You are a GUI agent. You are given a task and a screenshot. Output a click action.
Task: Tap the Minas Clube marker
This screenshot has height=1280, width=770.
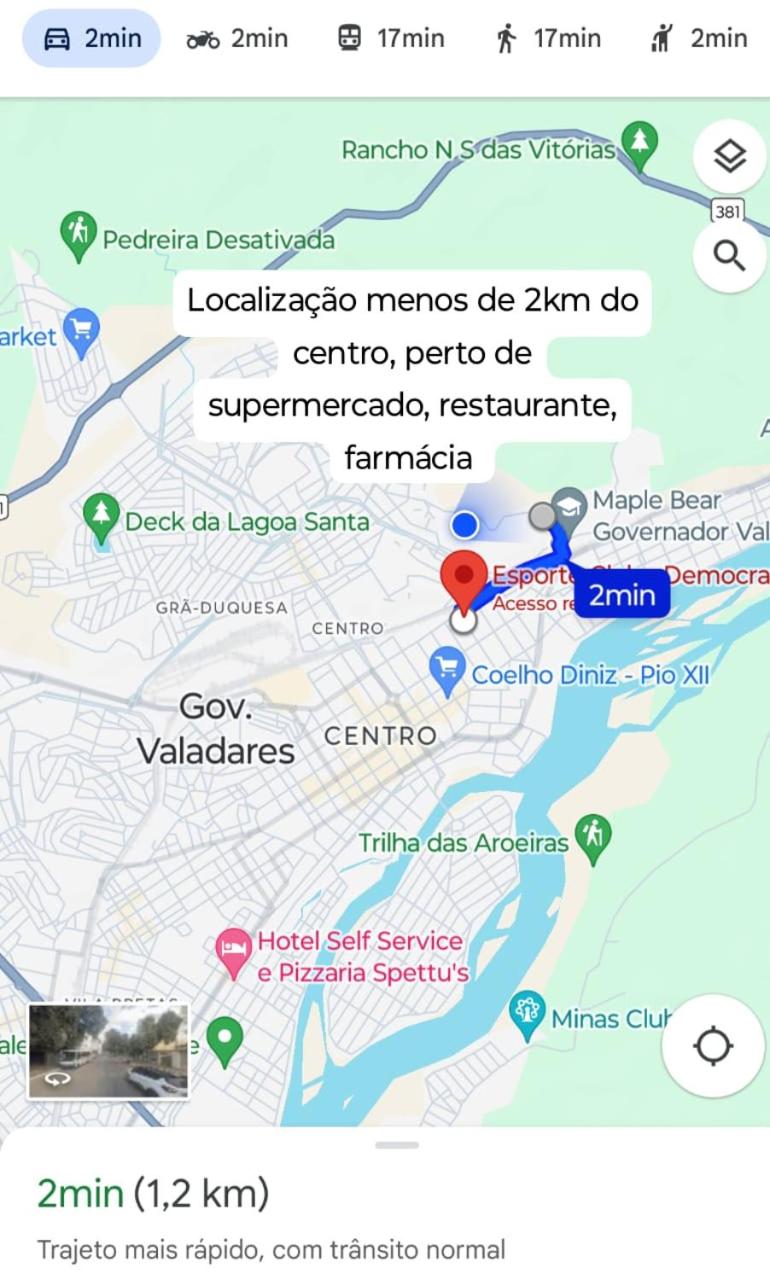[526, 1013]
